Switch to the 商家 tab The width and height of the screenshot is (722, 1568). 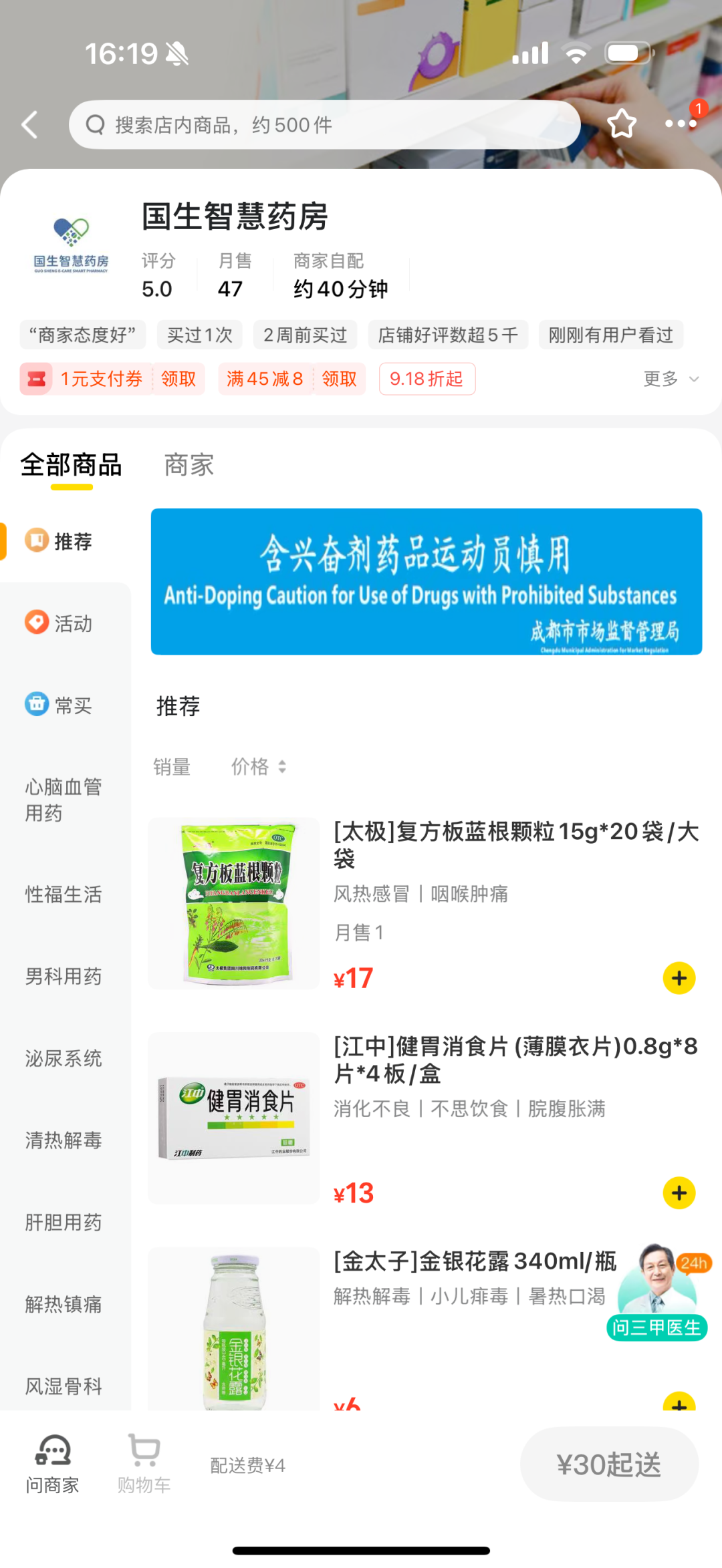[189, 464]
